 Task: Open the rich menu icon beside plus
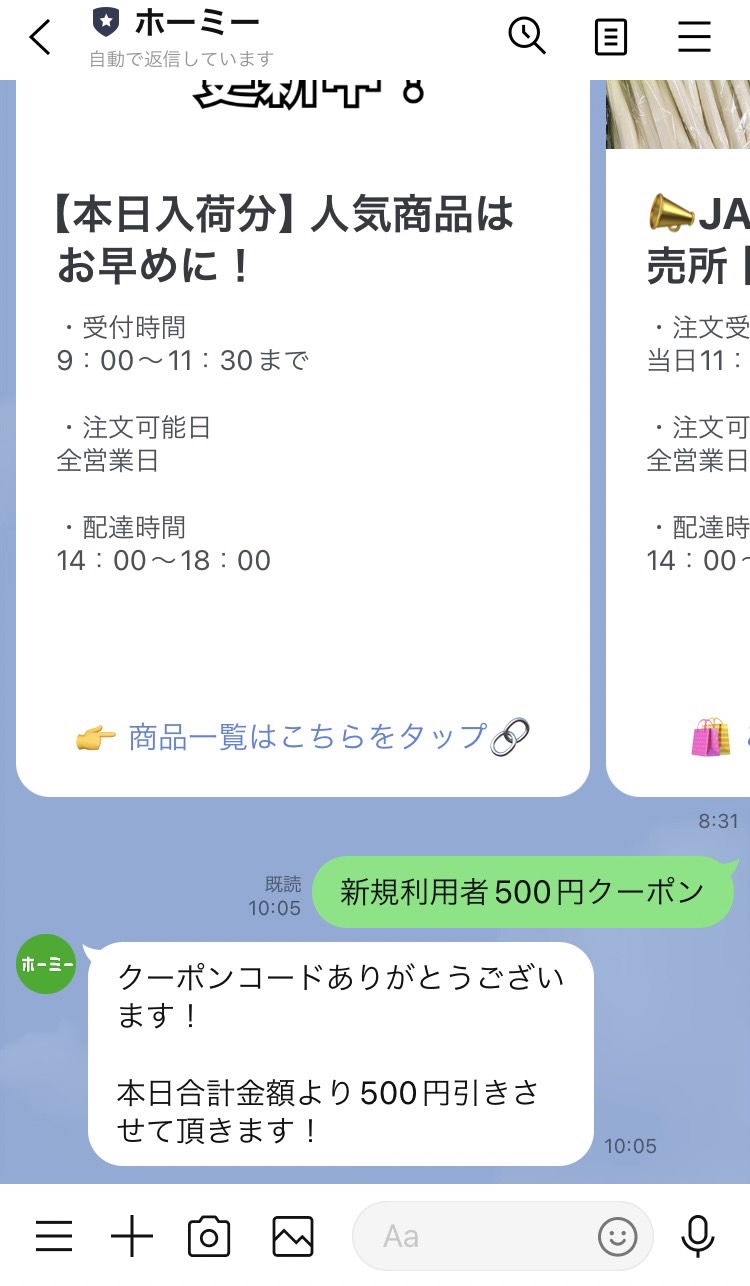[x=54, y=1237]
